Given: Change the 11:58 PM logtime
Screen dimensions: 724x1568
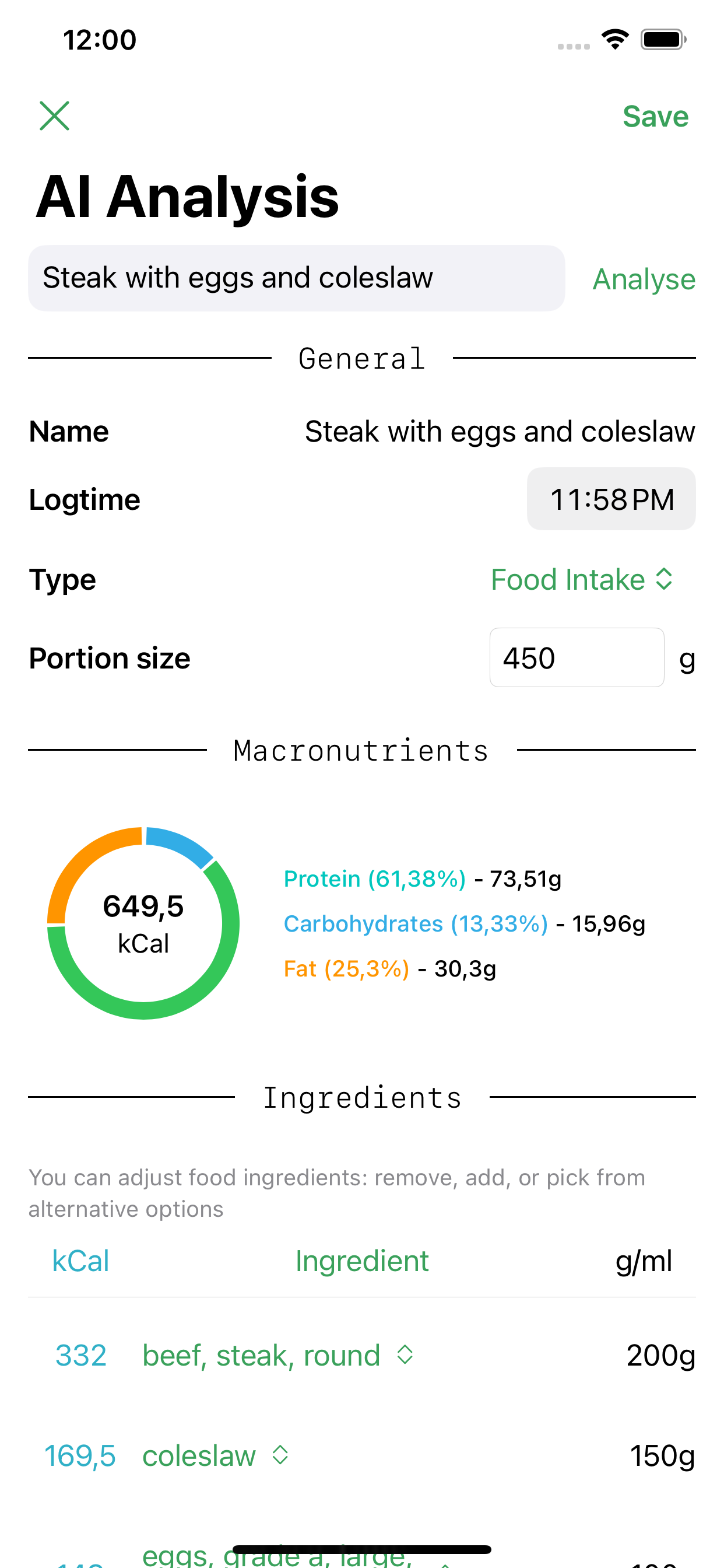Looking at the screenshot, I should [x=610, y=499].
